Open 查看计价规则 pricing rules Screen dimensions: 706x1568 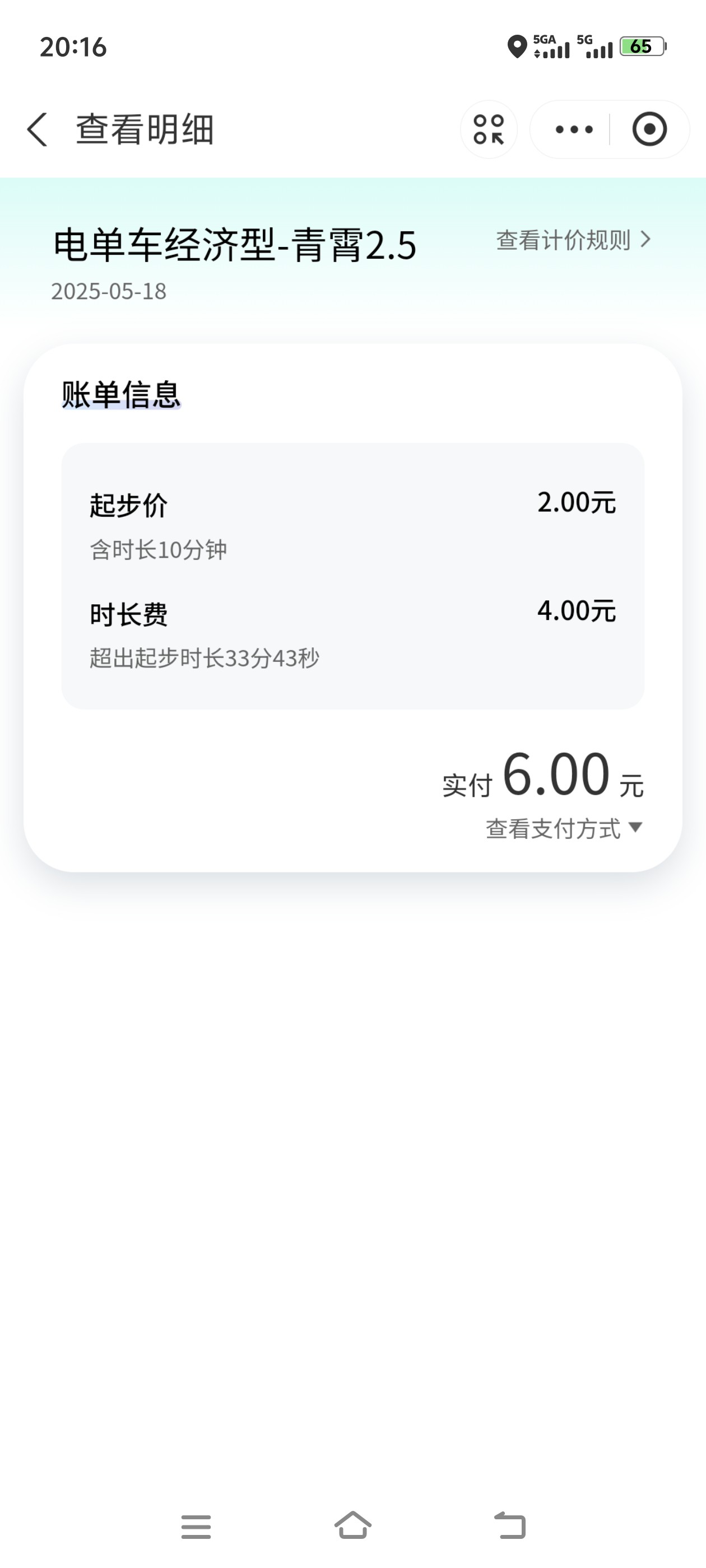coord(574,240)
